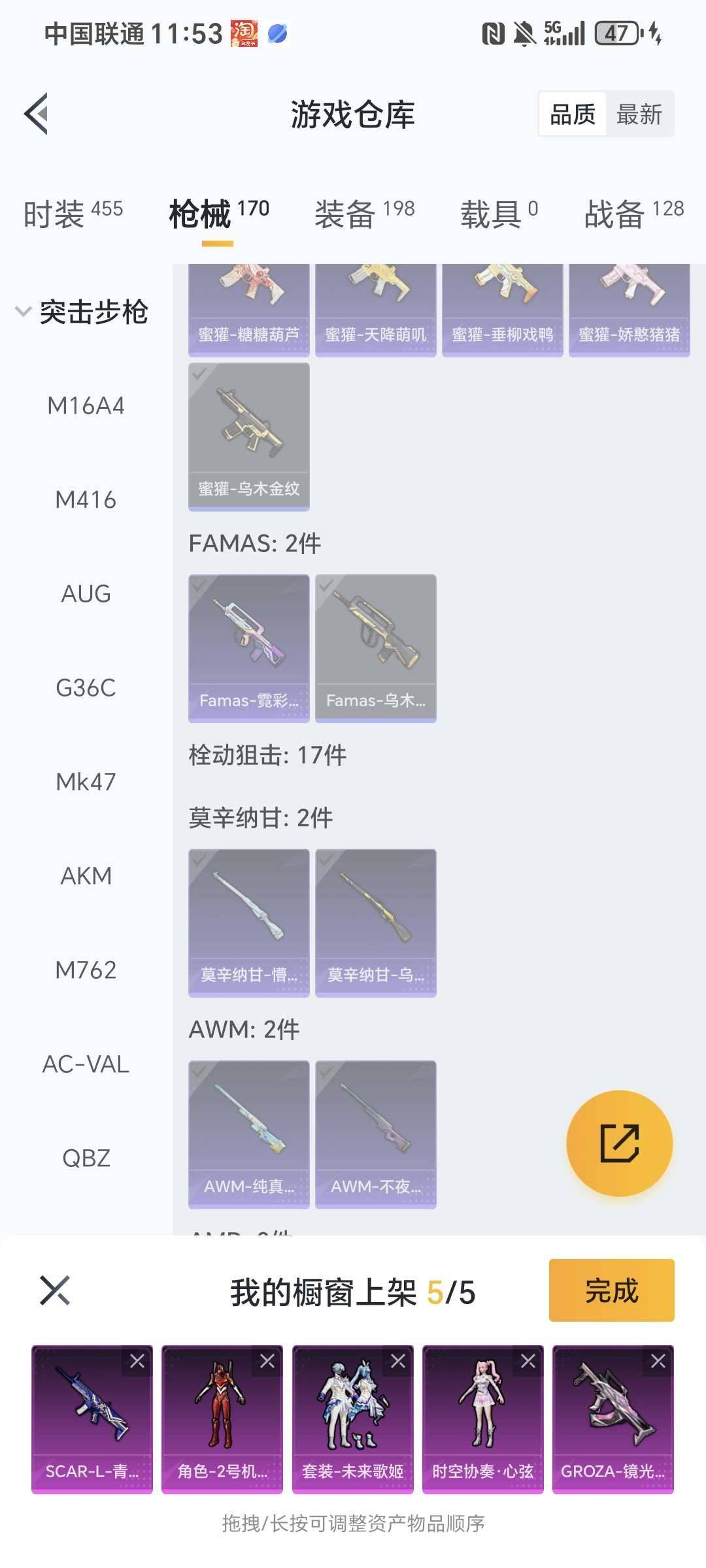Image resolution: width=706 pixels, height=1568 pixels.
Task: Open the 载具 tab
Action: [x=499, y=213]
